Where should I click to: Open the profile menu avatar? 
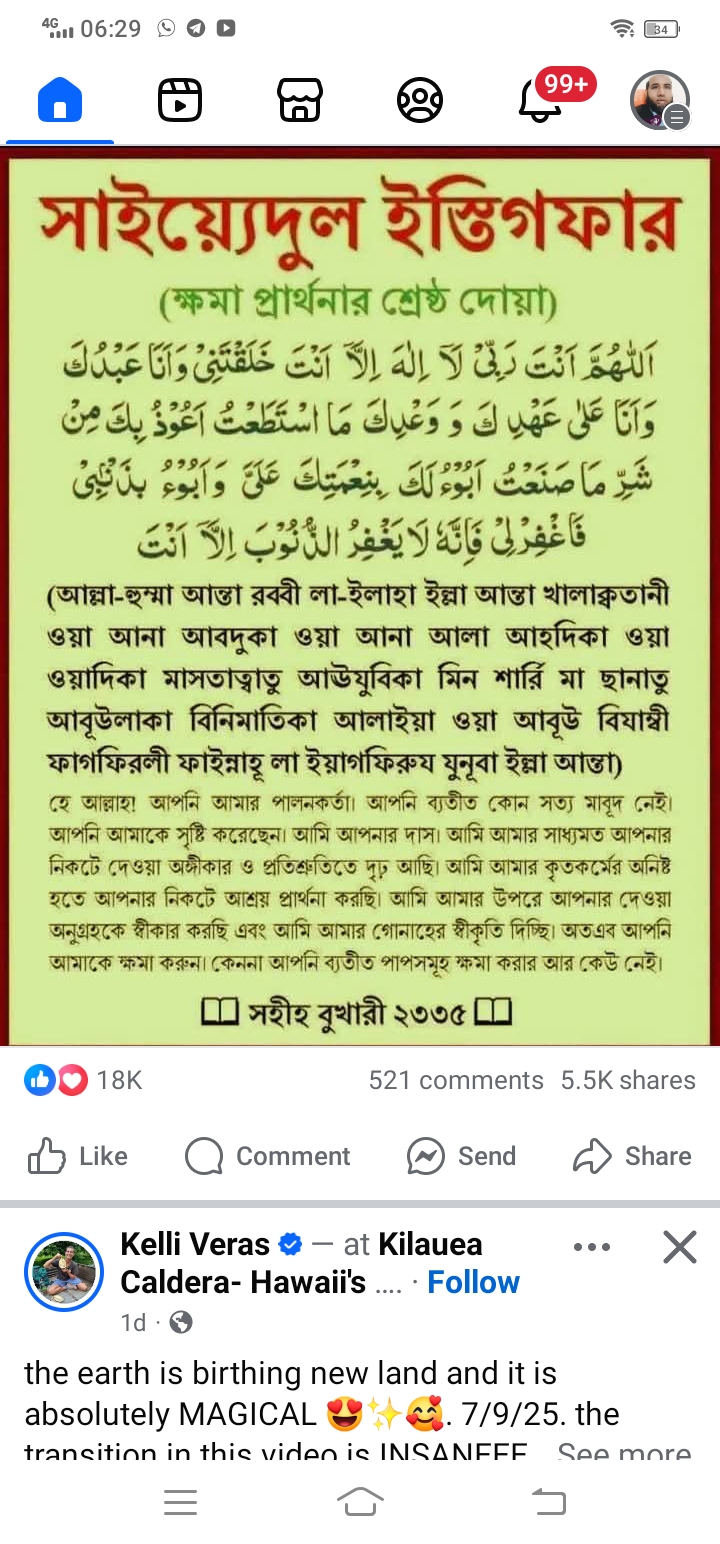point(660,101)
